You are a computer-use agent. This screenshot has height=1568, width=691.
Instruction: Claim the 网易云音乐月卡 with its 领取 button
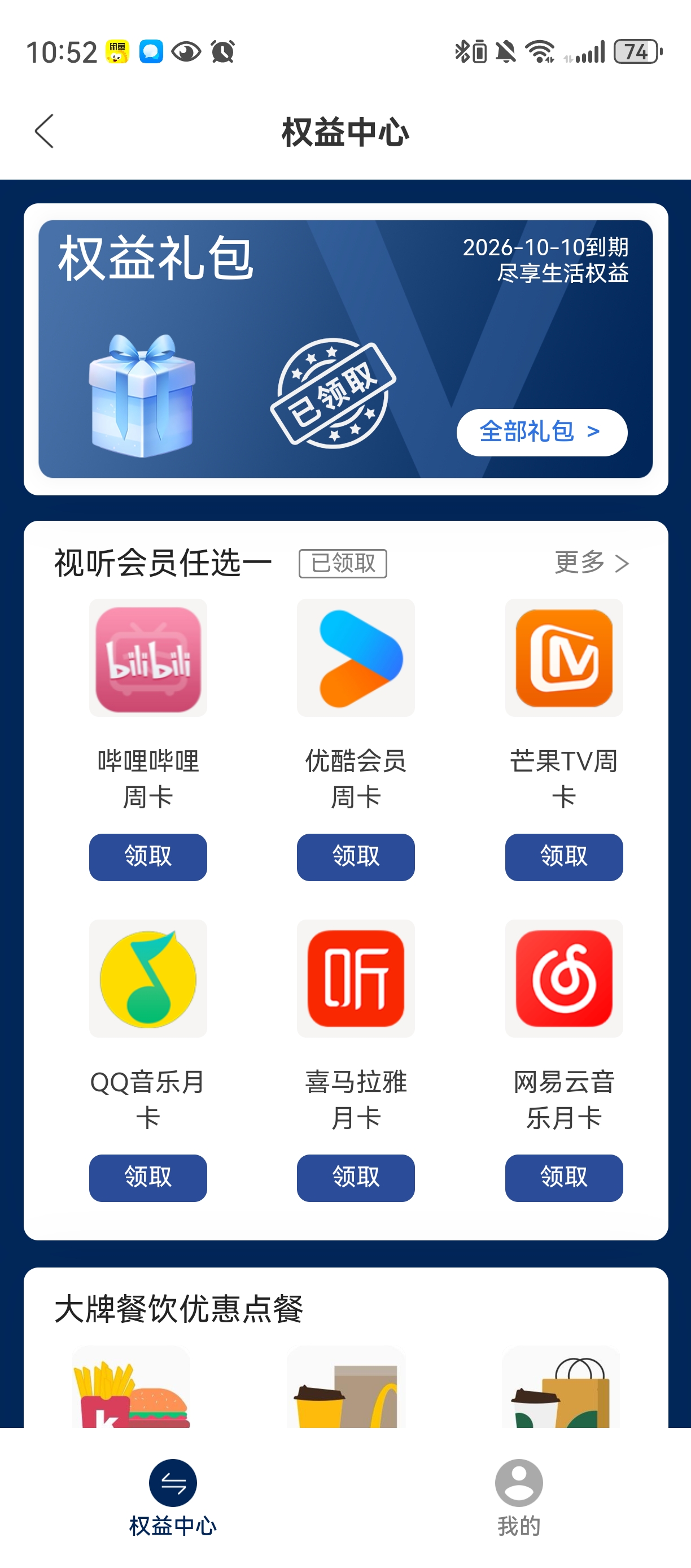tap(564, 1177)
